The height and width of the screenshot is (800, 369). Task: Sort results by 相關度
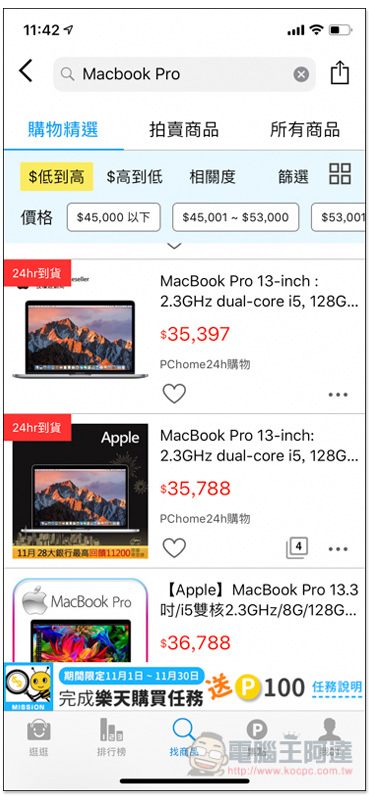(212, 177)
